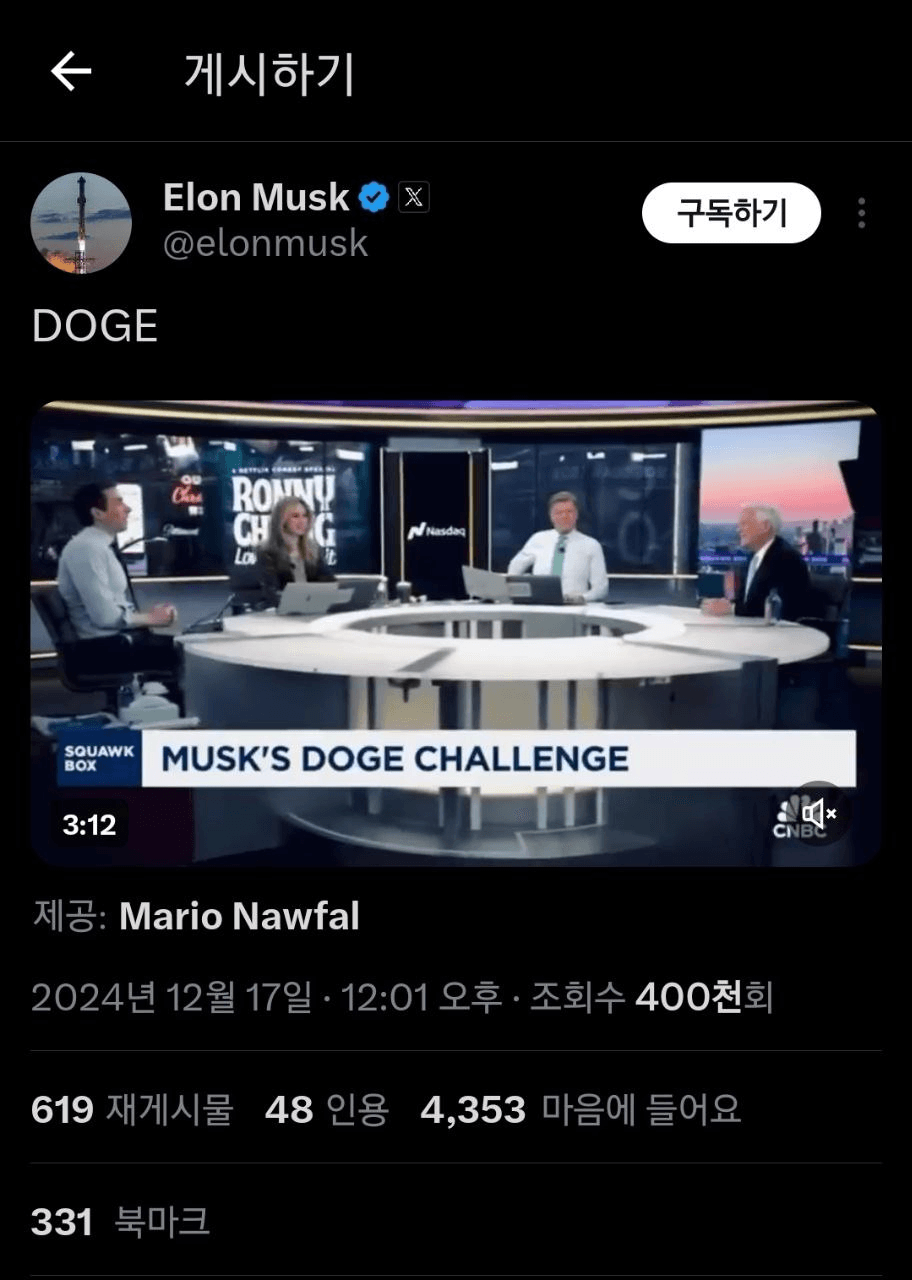View the 619 reposts list

131,1109
